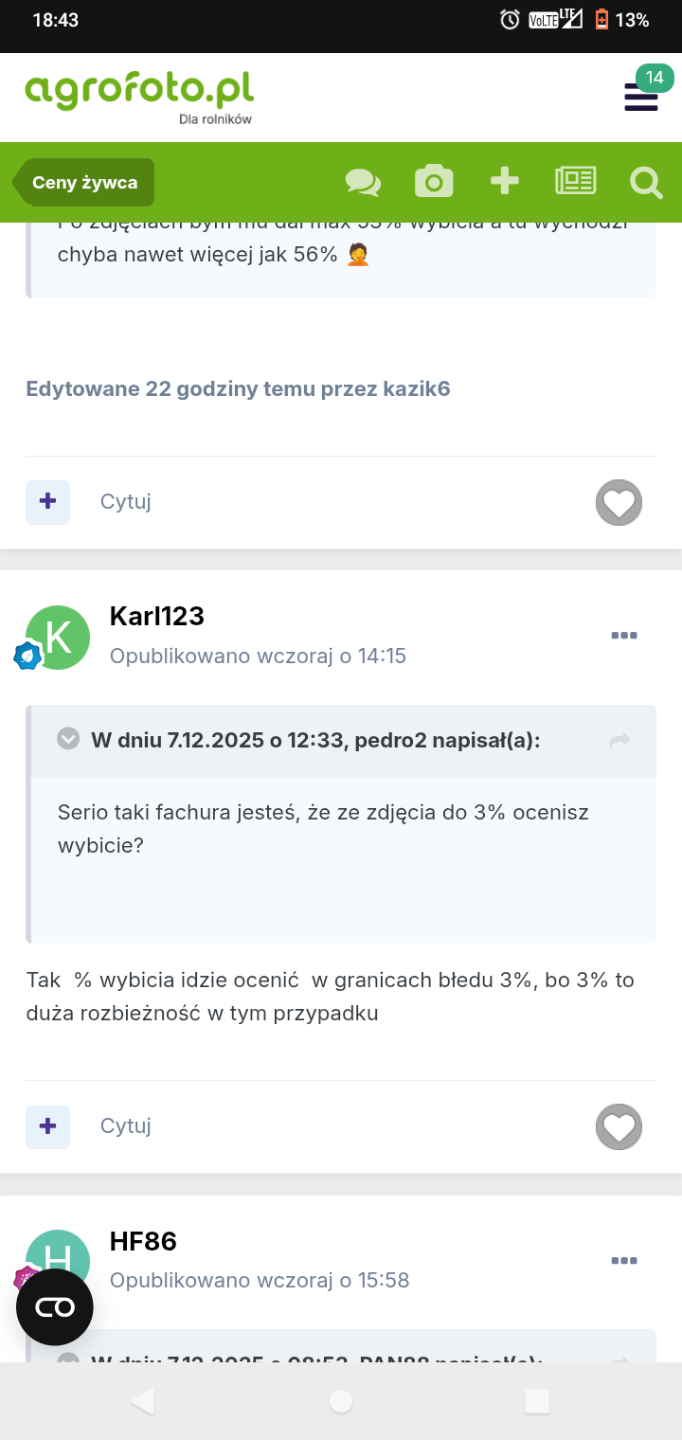682x1440 pixels.
Task: Multi-quote plus under Karl123's post
Action: 48,1126
